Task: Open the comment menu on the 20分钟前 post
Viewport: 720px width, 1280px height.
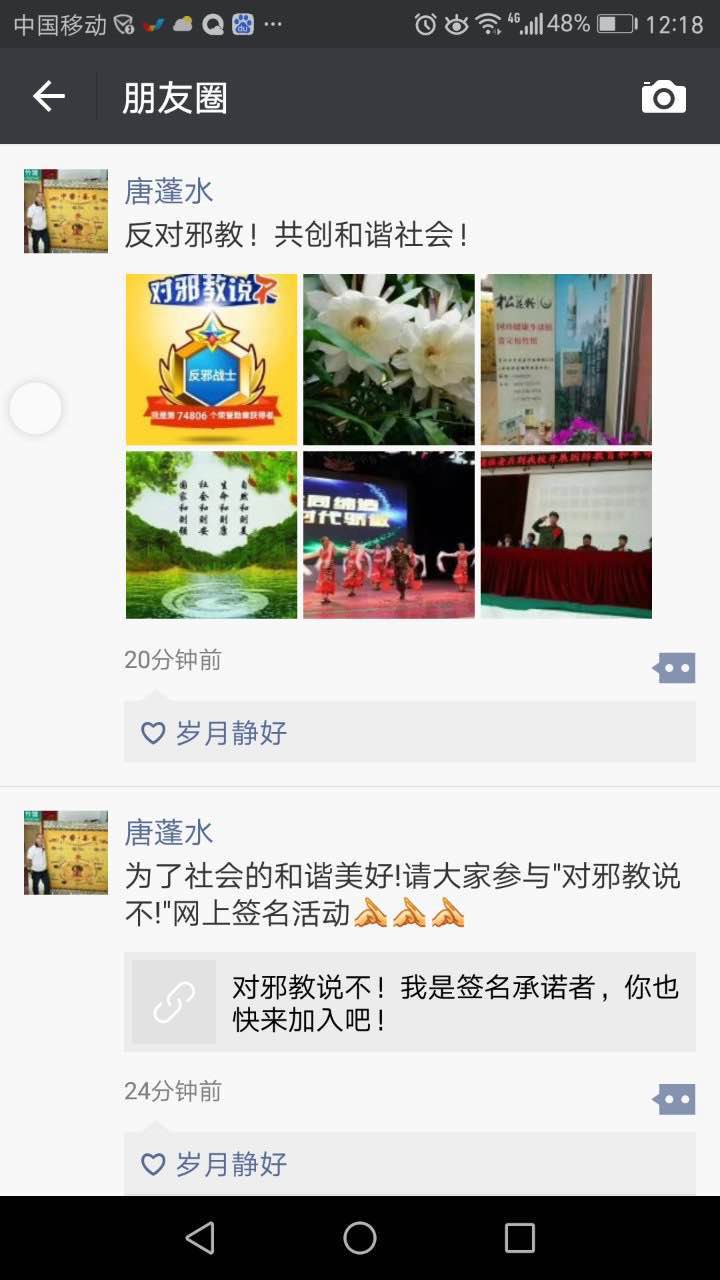Action: [674, 668]
